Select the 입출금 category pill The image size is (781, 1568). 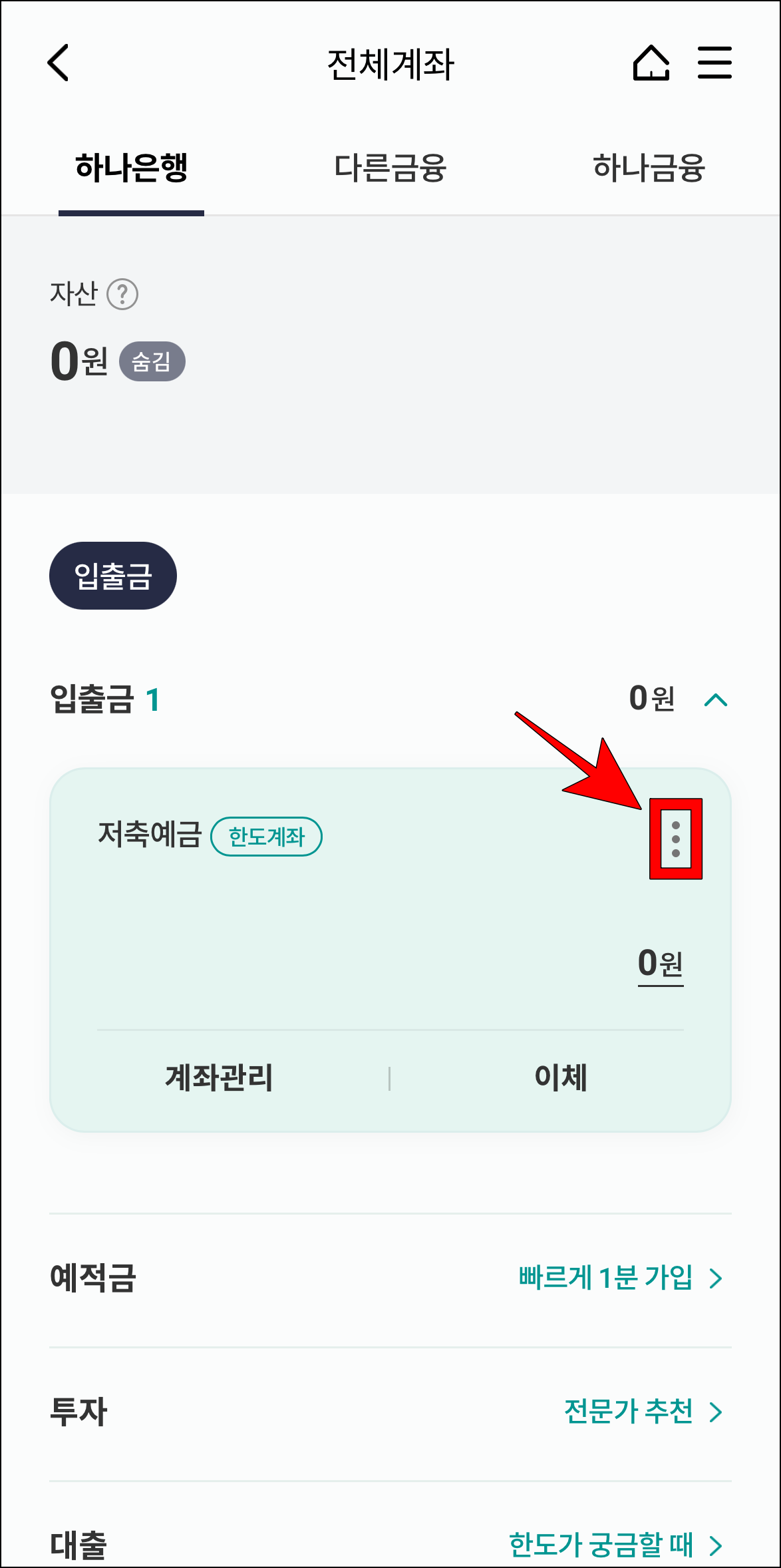coord(112,575)
